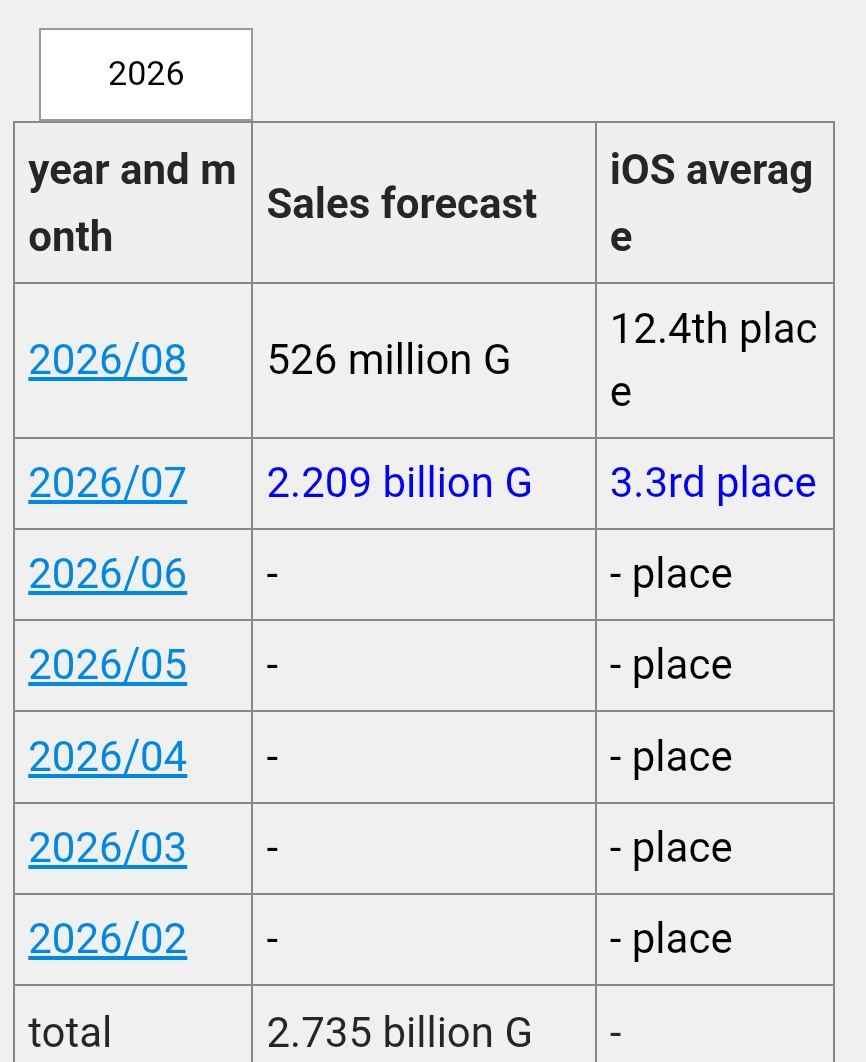Image resolution: width=866 pixels, height=1062 pixels.
Task: Go to the 2026/03 link
Action: pyautogui.click(x=108, y=848)
